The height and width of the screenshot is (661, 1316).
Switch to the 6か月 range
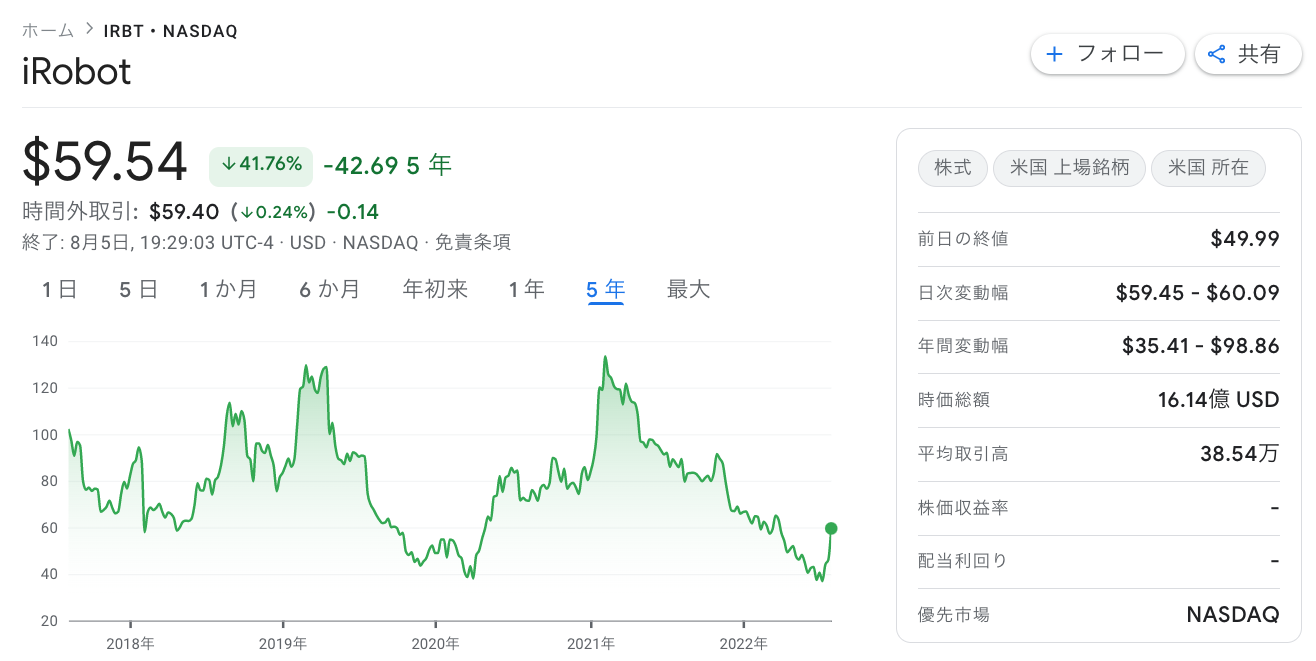click(x=330, y=290)
